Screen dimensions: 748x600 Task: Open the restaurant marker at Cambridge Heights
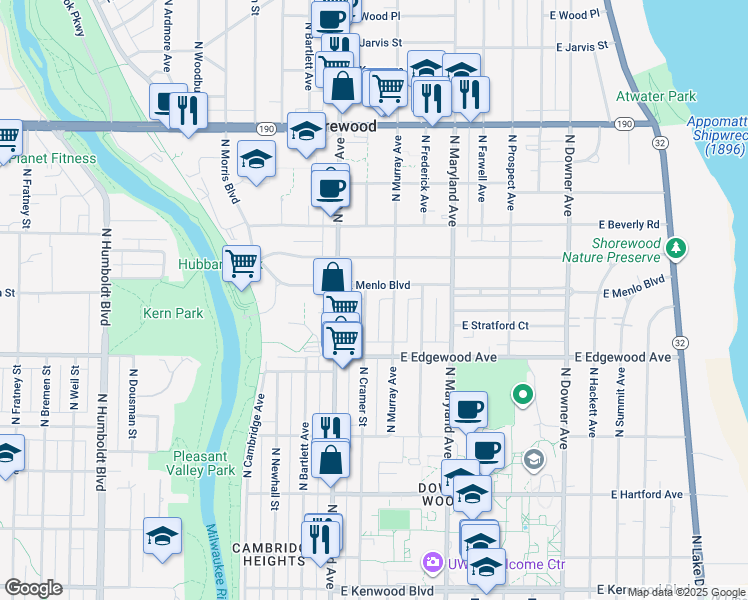tap(321, 540)
